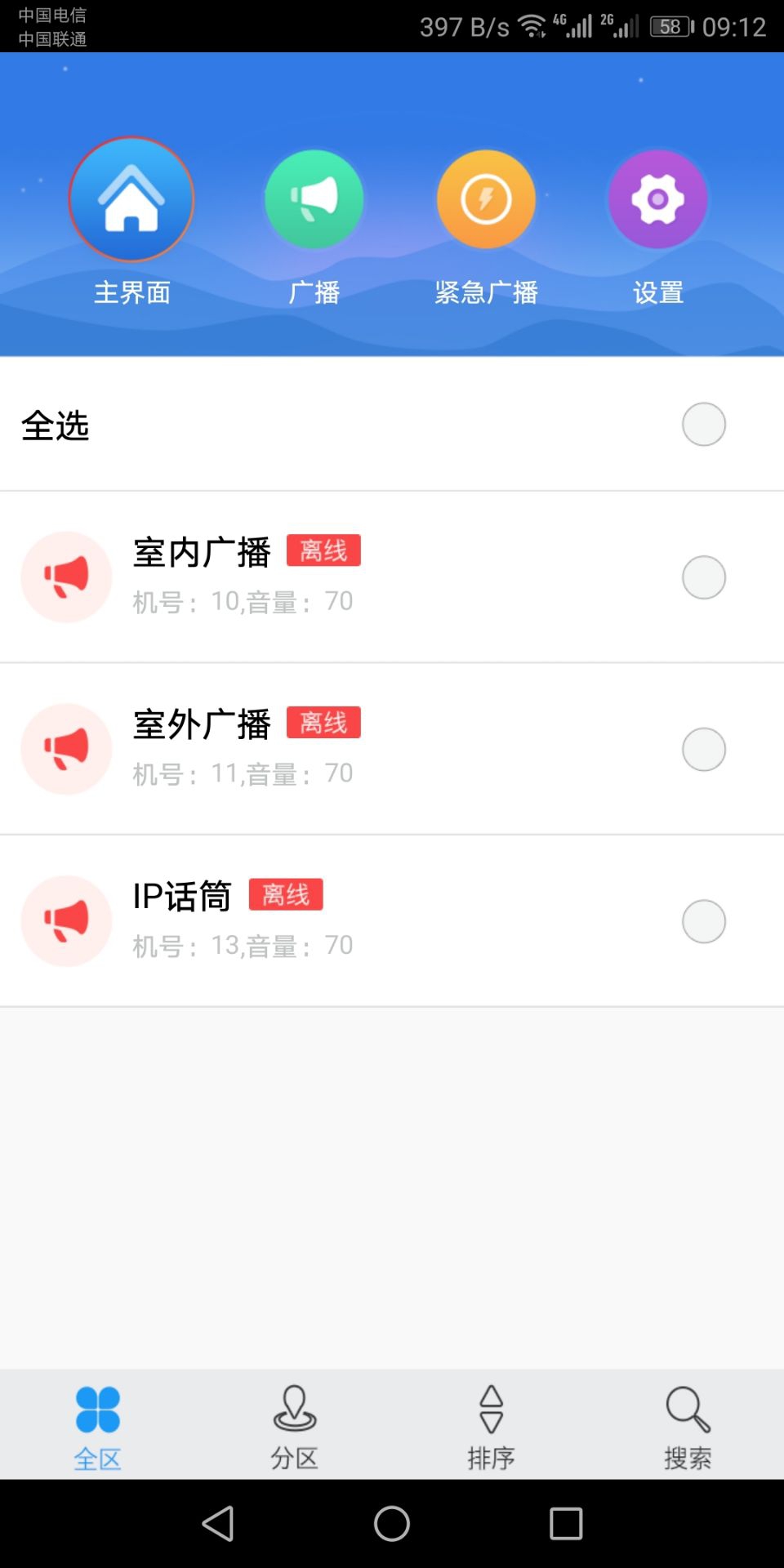This screenshot has width=784, height=1568.
Task: Select the IP话筒 device
Action: [x=703, y=921]
